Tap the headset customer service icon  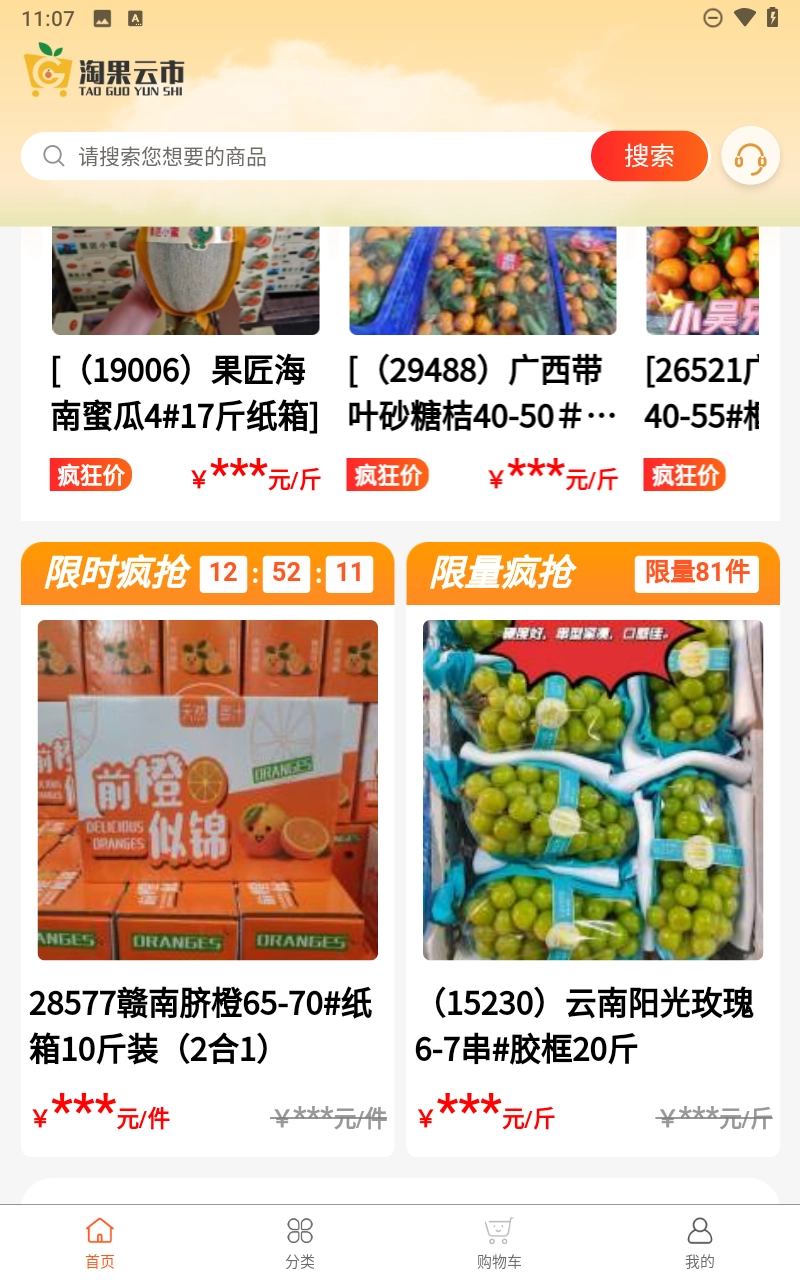[x=750, y=156]
